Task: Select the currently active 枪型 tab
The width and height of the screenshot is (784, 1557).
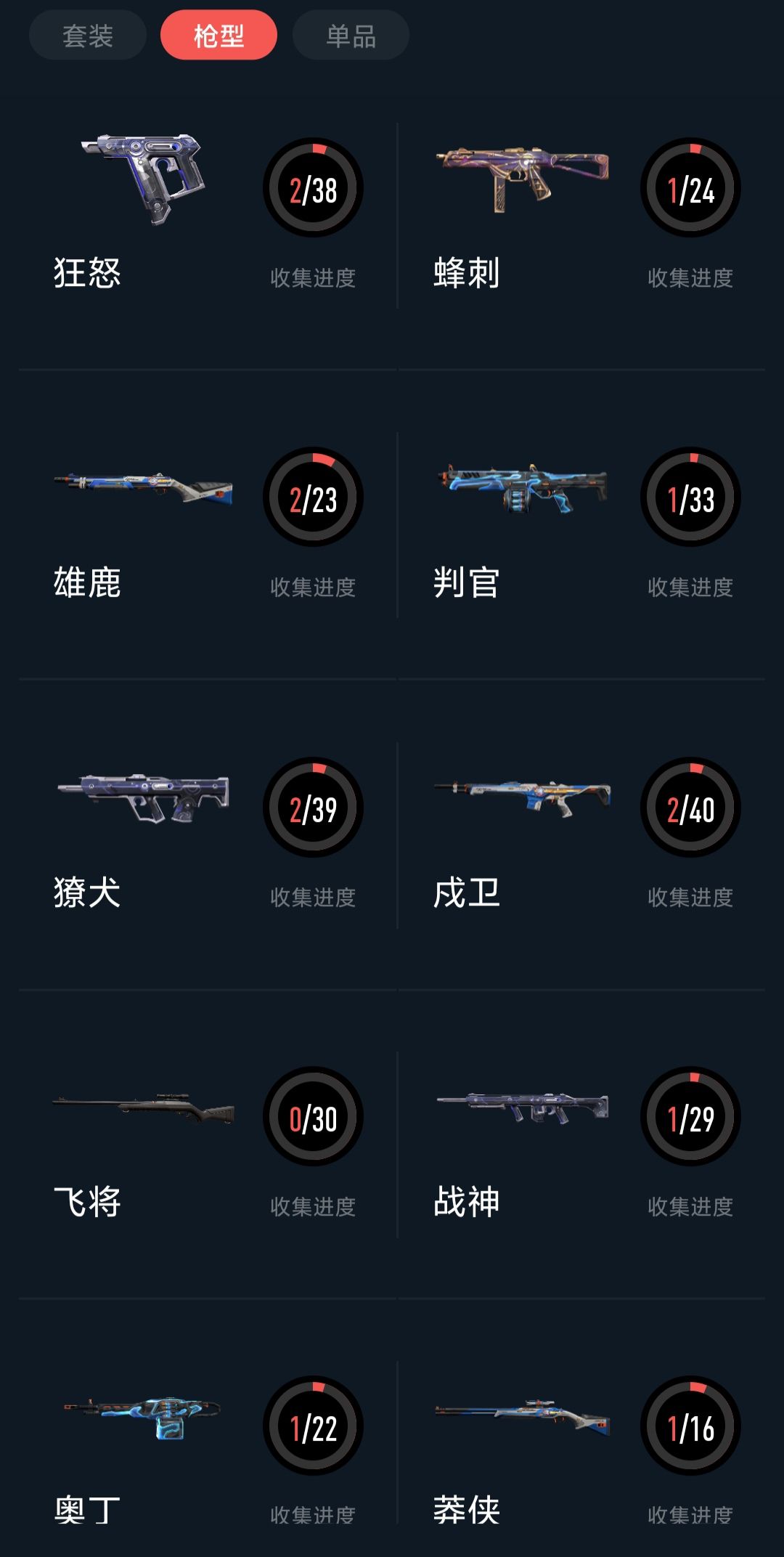Action: click(x=219, y=34)
